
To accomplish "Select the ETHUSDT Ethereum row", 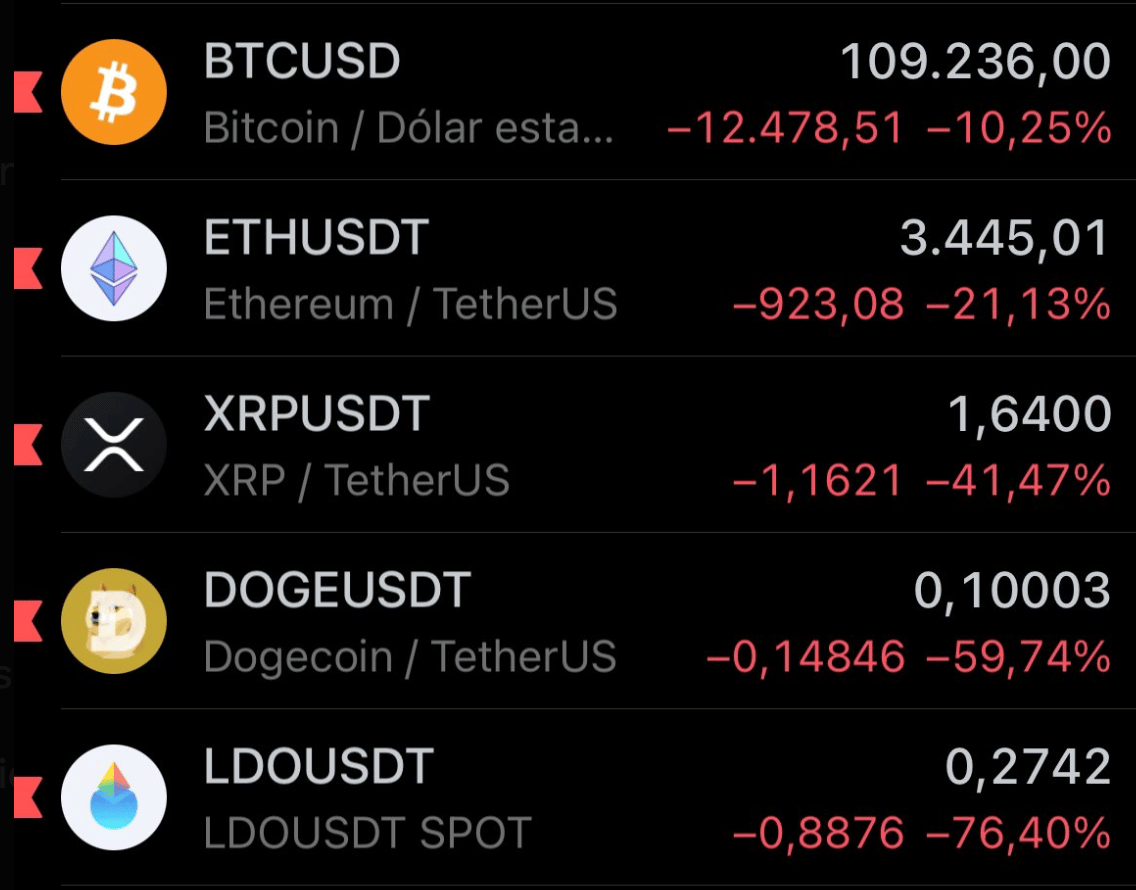I will [600, 269].
